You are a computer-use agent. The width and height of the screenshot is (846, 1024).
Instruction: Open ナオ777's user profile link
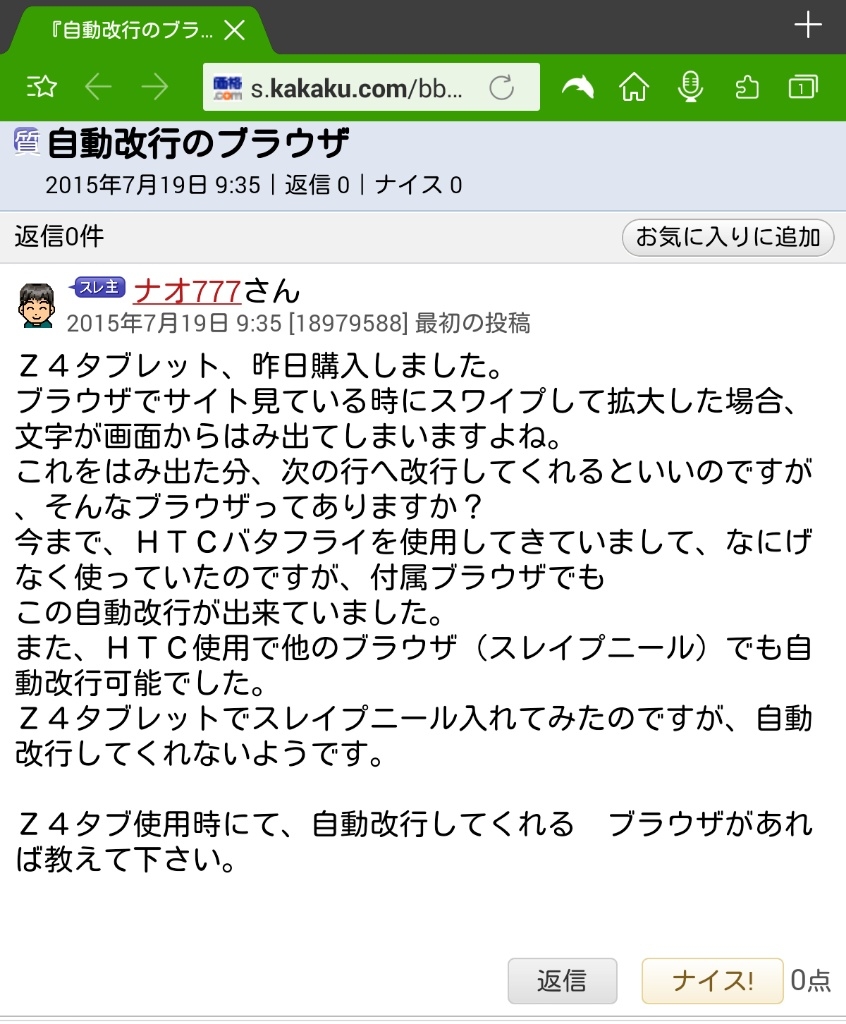(186, 291)
